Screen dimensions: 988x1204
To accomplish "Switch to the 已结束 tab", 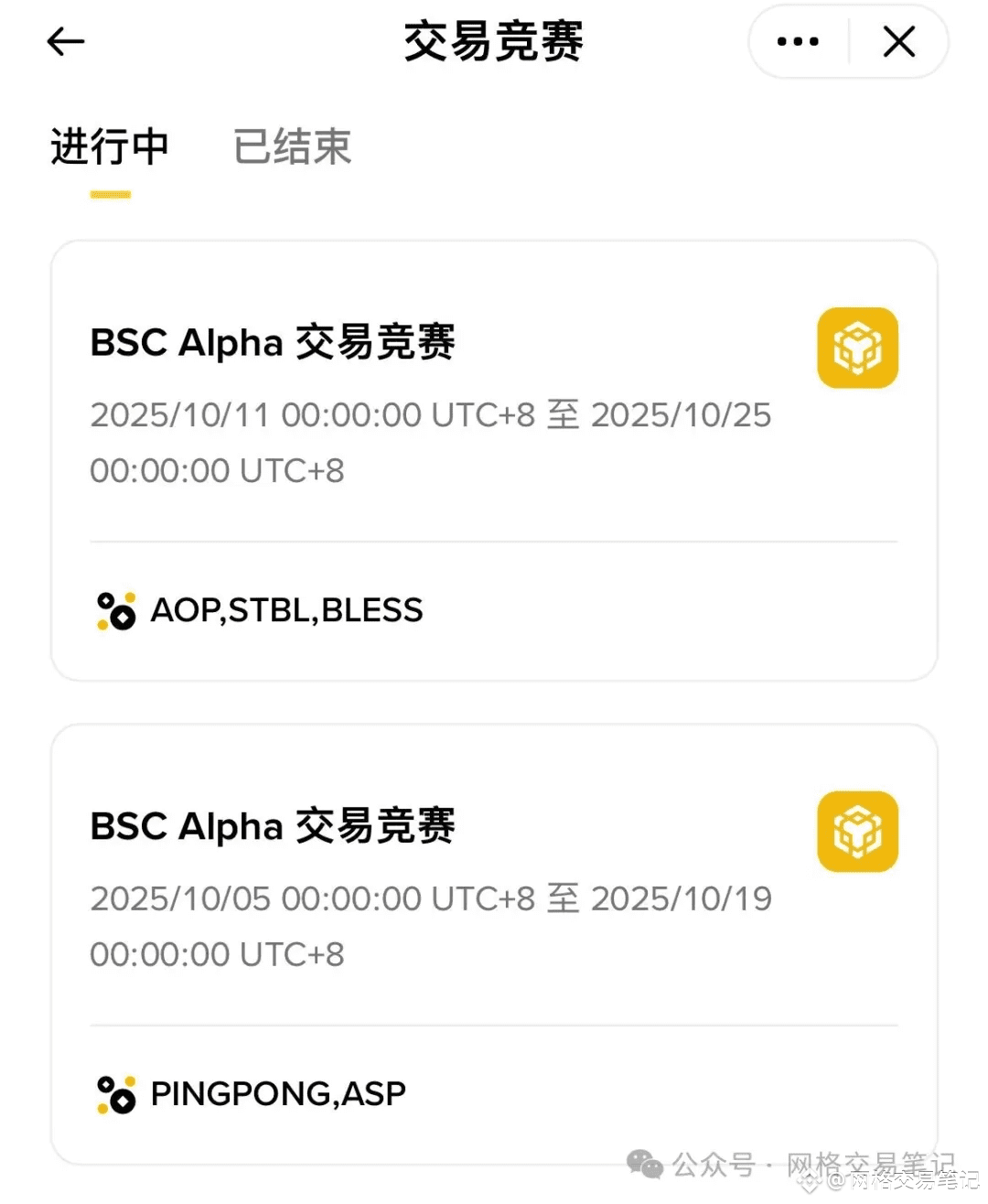I will click(291, 146).
